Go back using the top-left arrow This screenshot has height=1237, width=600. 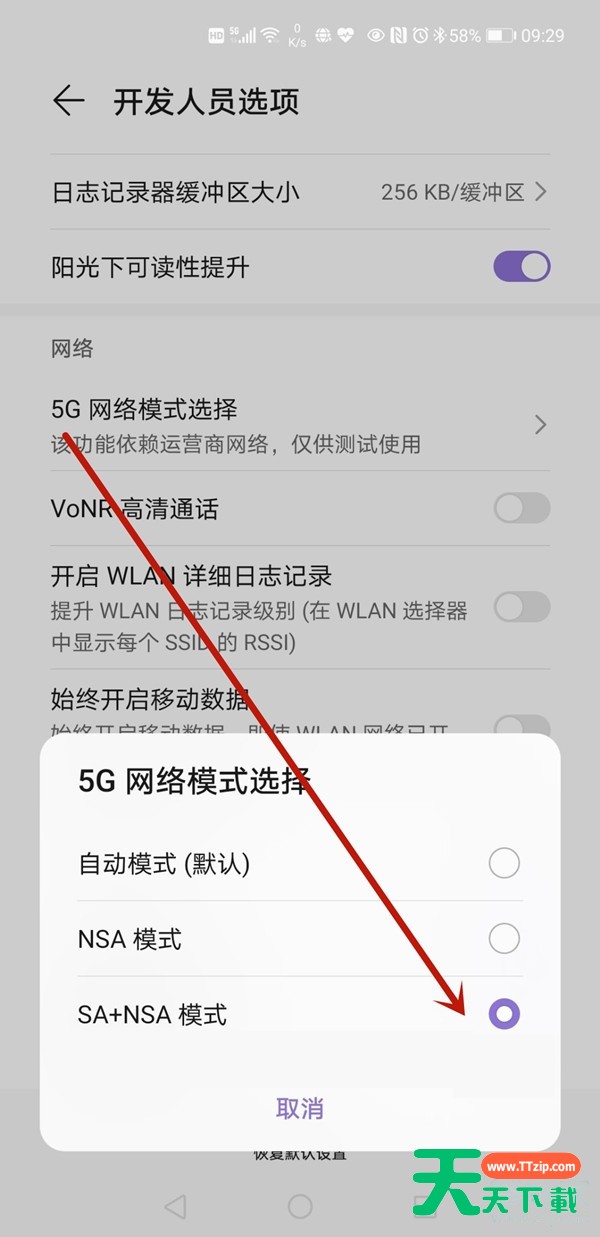tap(68, 101)
